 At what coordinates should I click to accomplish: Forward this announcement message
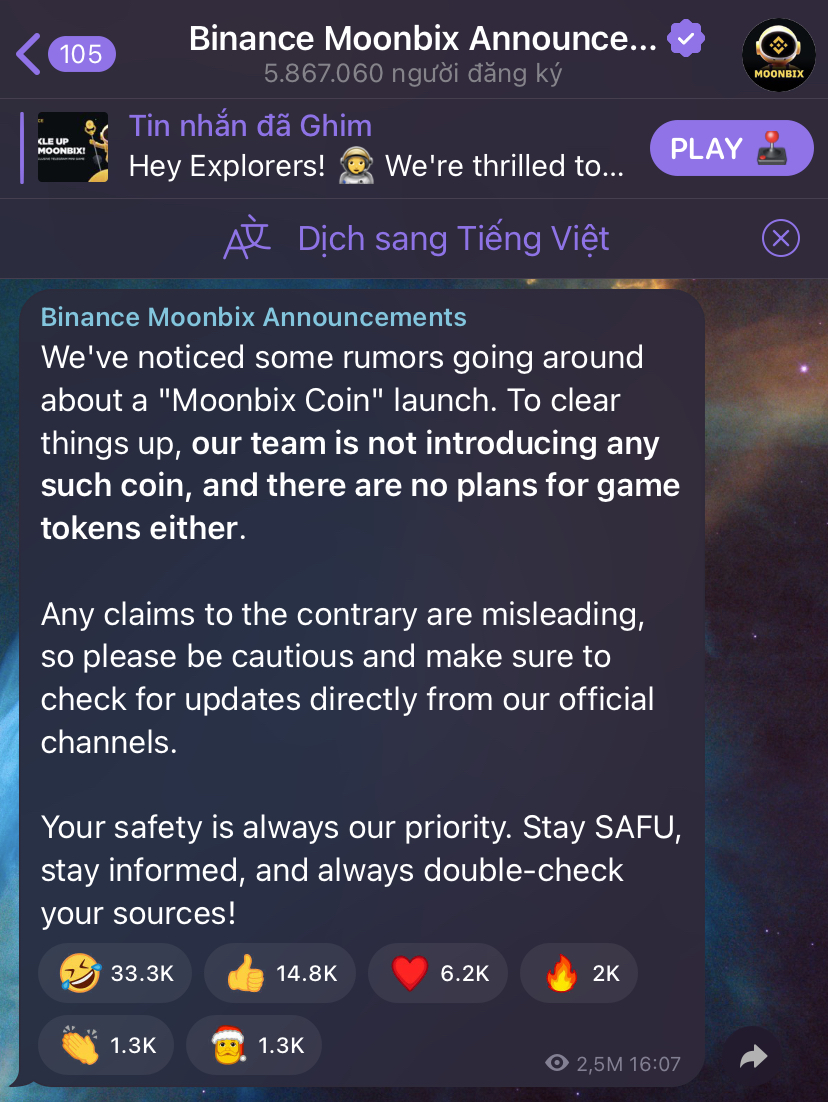pyautogui.click(x=753, y=1057)
